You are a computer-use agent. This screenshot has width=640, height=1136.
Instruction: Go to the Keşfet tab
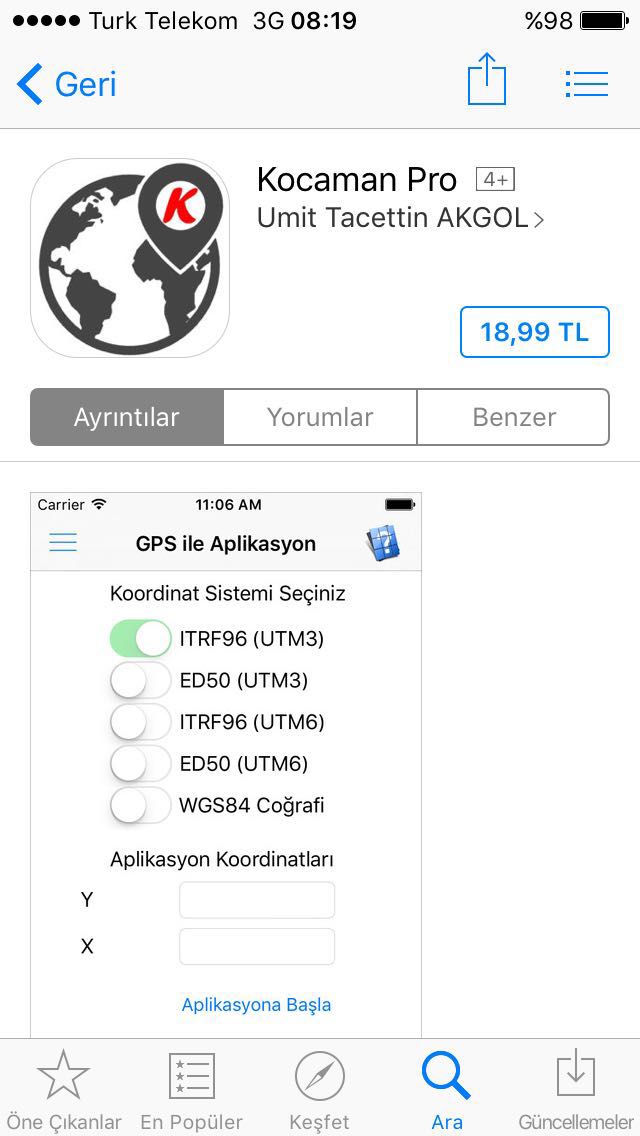[x=320, y=1087]
